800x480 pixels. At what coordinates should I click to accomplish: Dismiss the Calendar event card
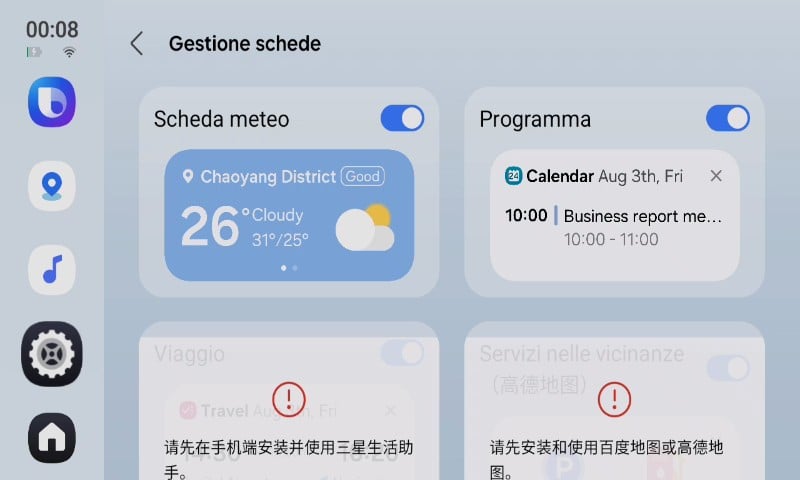tap(716, 176)
